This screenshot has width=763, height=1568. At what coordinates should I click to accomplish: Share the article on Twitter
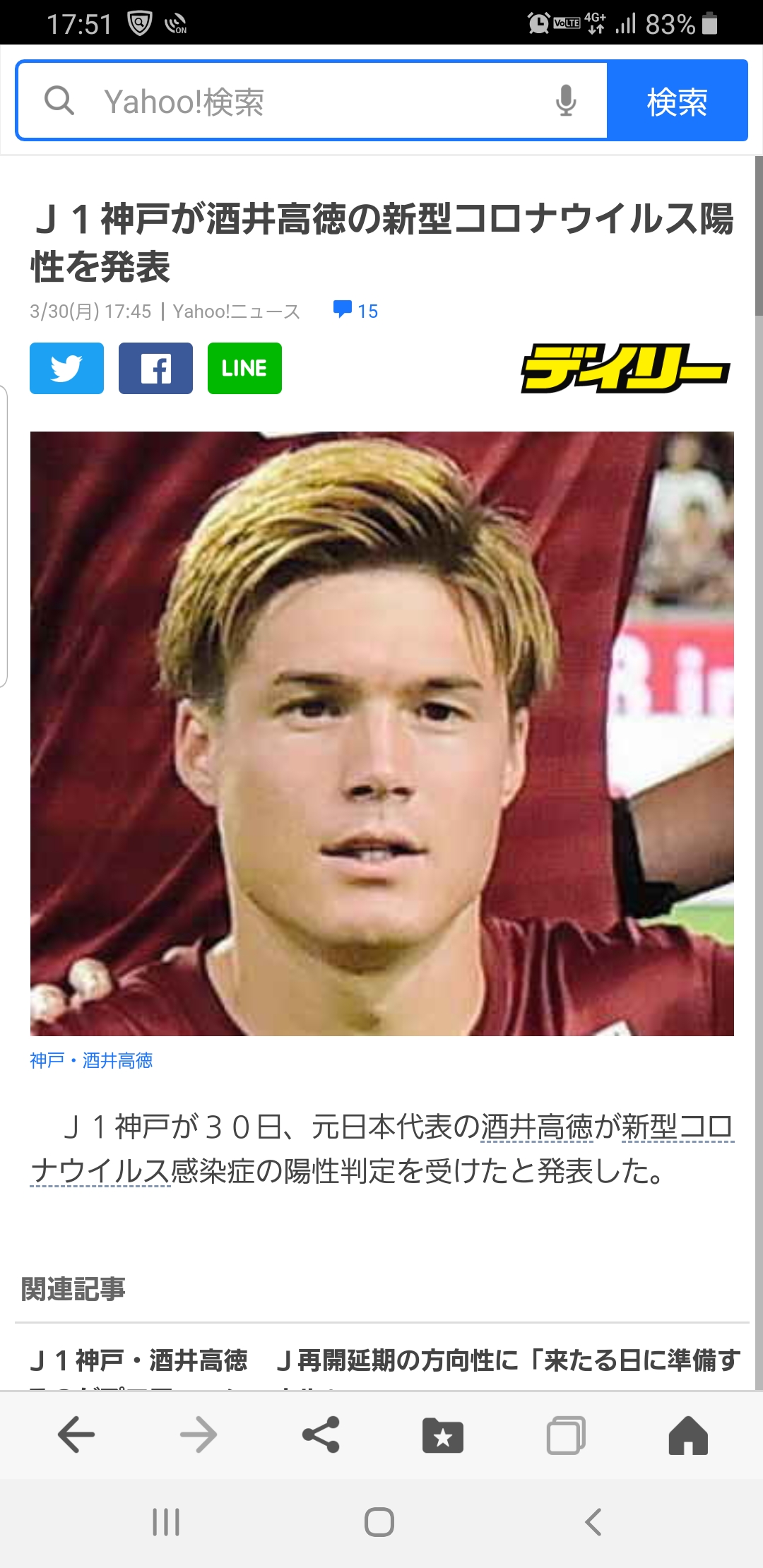pos(66,368)
